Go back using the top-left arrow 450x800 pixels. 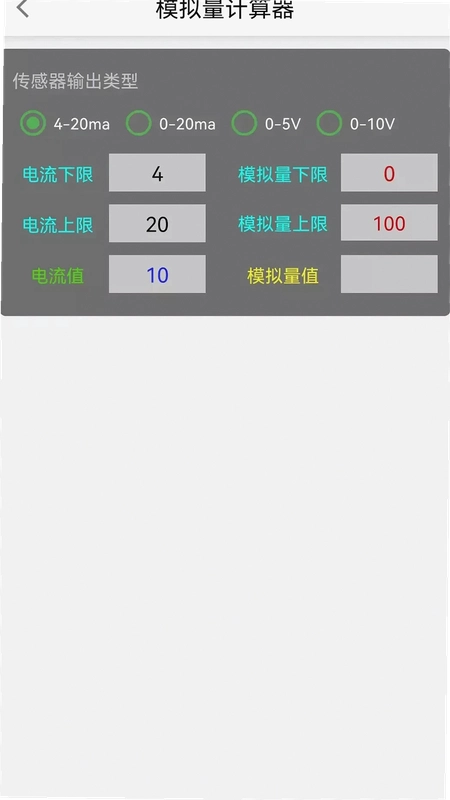(x=22, y=9)
